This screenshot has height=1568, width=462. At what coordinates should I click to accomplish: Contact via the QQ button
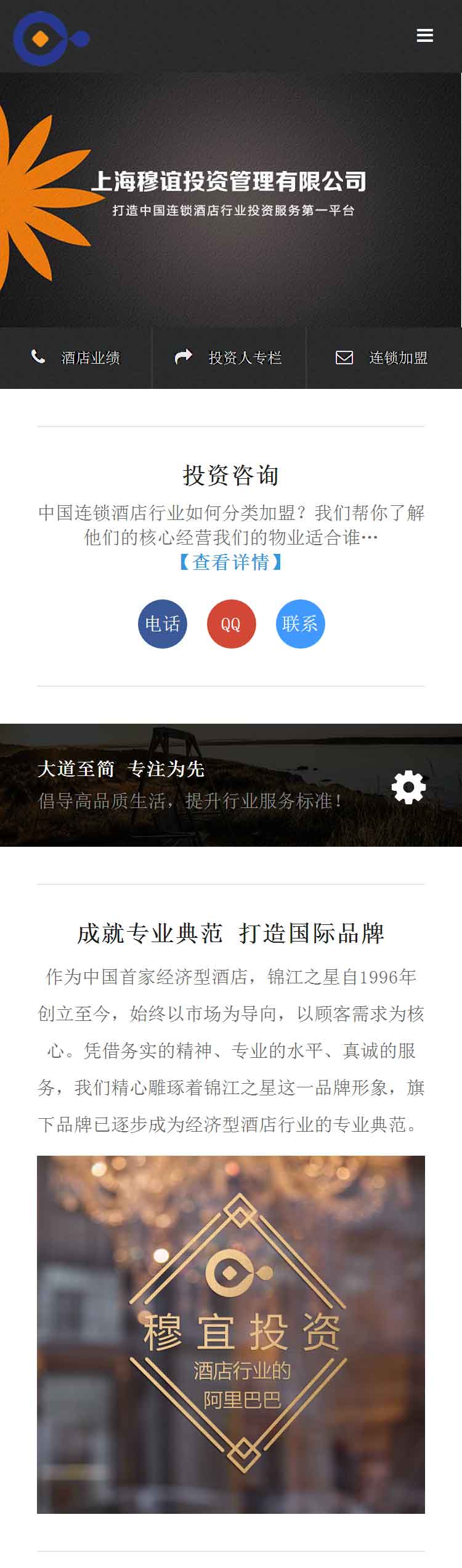click(x=231, y=623)
